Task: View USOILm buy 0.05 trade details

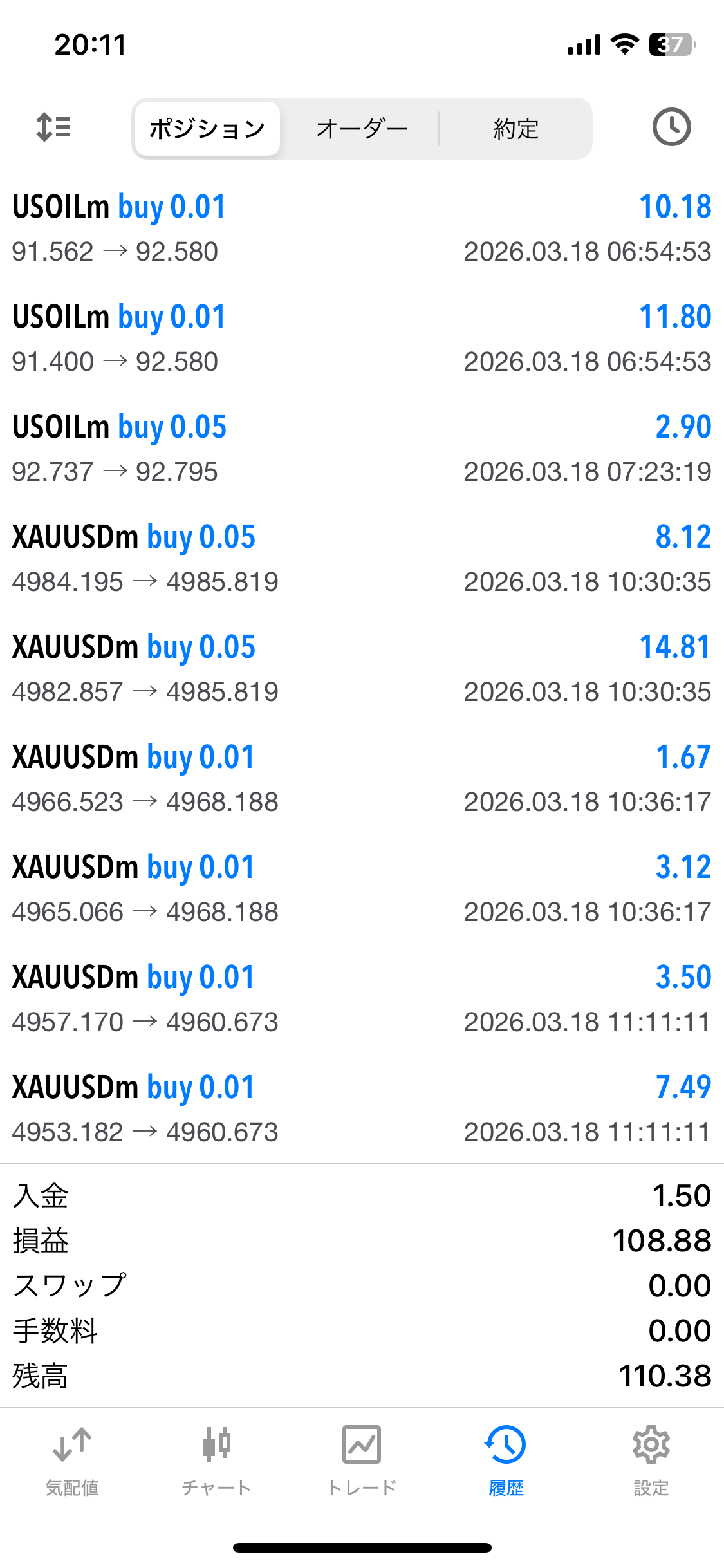Action: tap(362, 449)
